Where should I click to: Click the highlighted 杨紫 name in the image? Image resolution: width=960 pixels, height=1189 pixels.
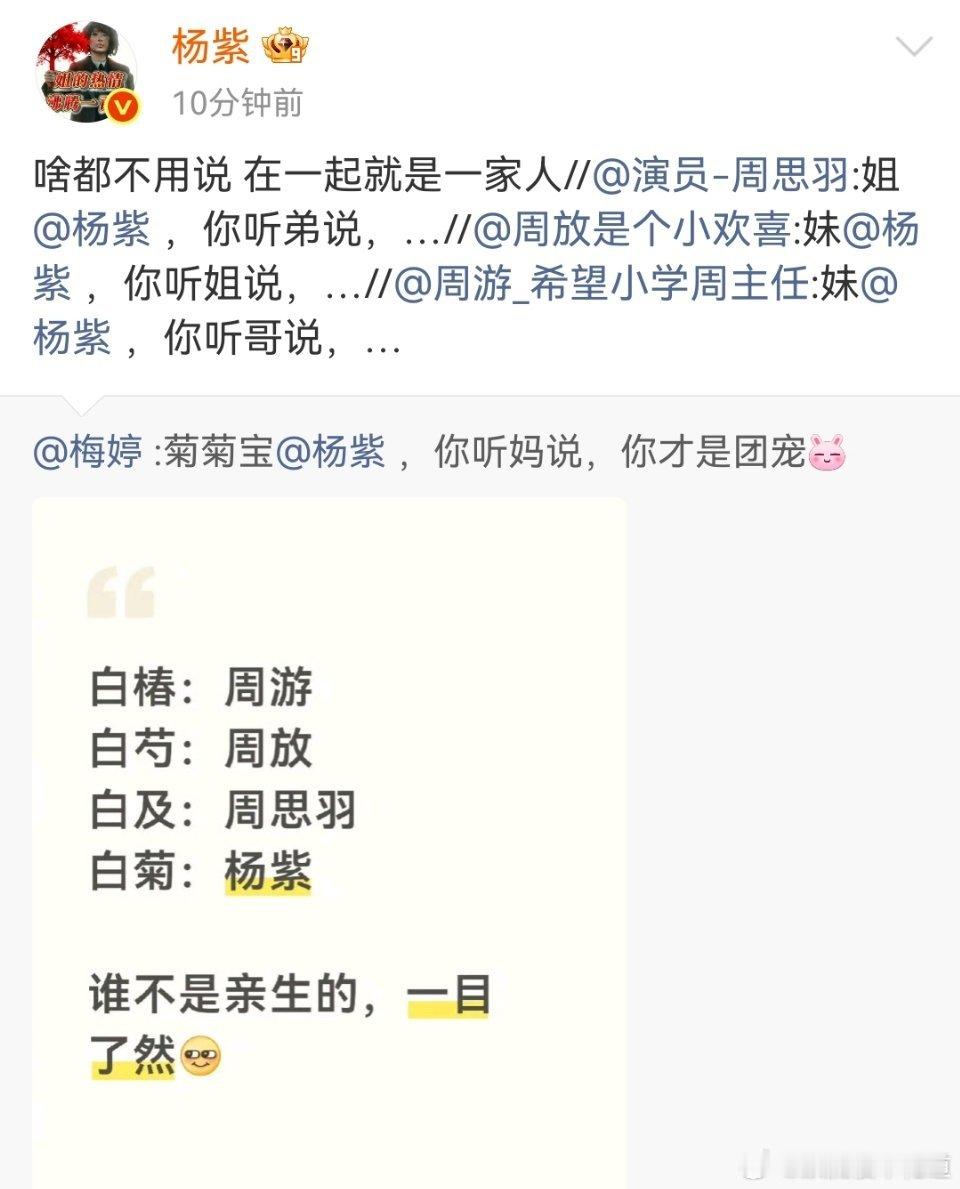pos(268,868)
